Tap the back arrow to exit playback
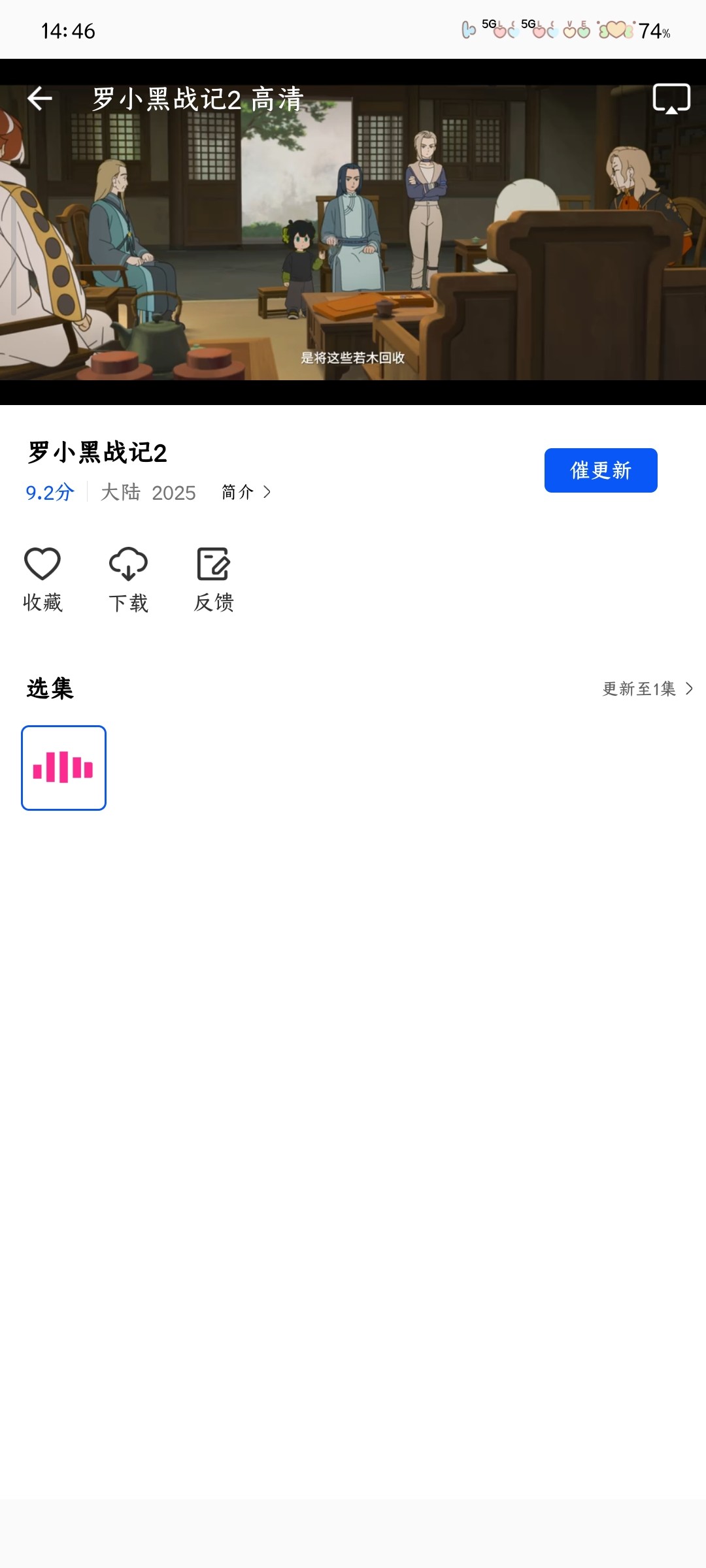Image resolution: width=706 pixels, height=1568 pixels. (42, 98)
